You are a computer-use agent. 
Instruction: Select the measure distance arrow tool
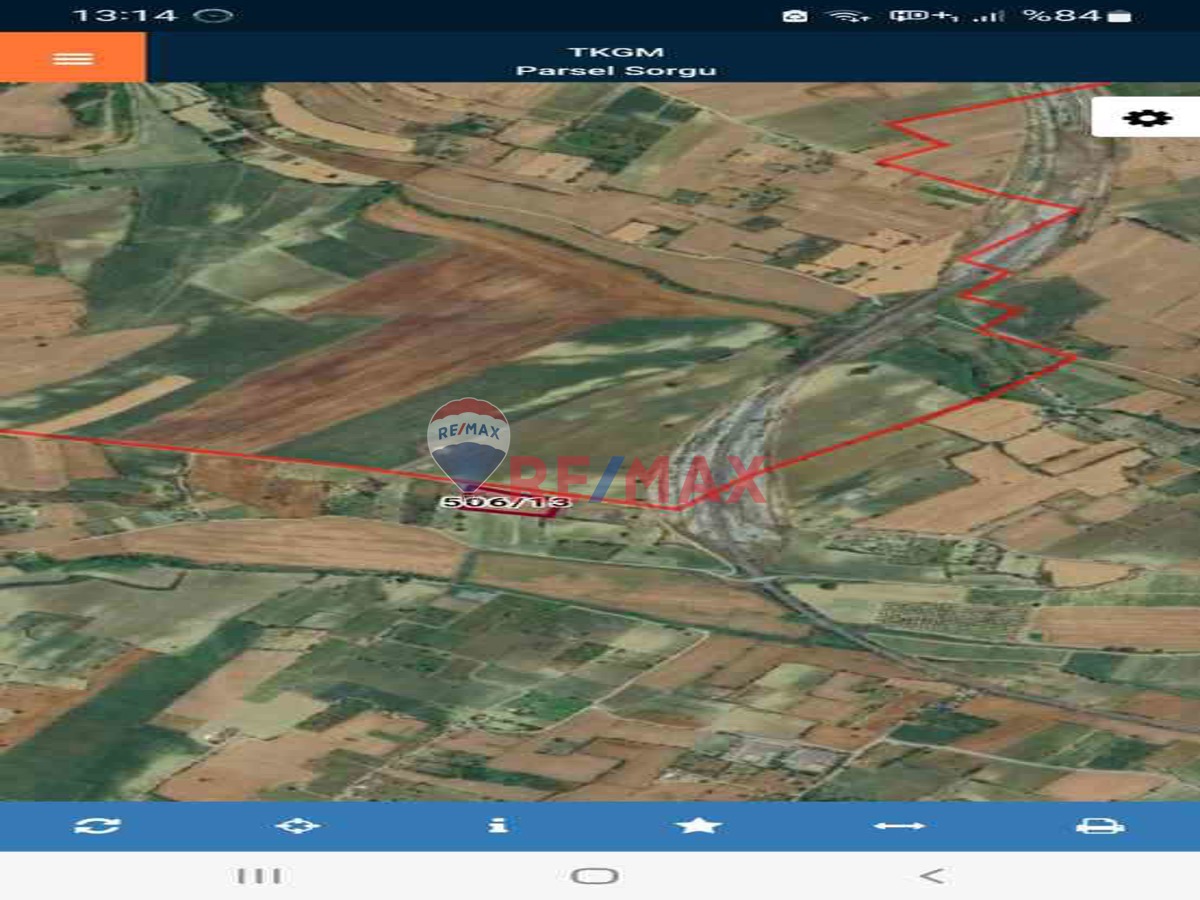(x=899, y=826)
